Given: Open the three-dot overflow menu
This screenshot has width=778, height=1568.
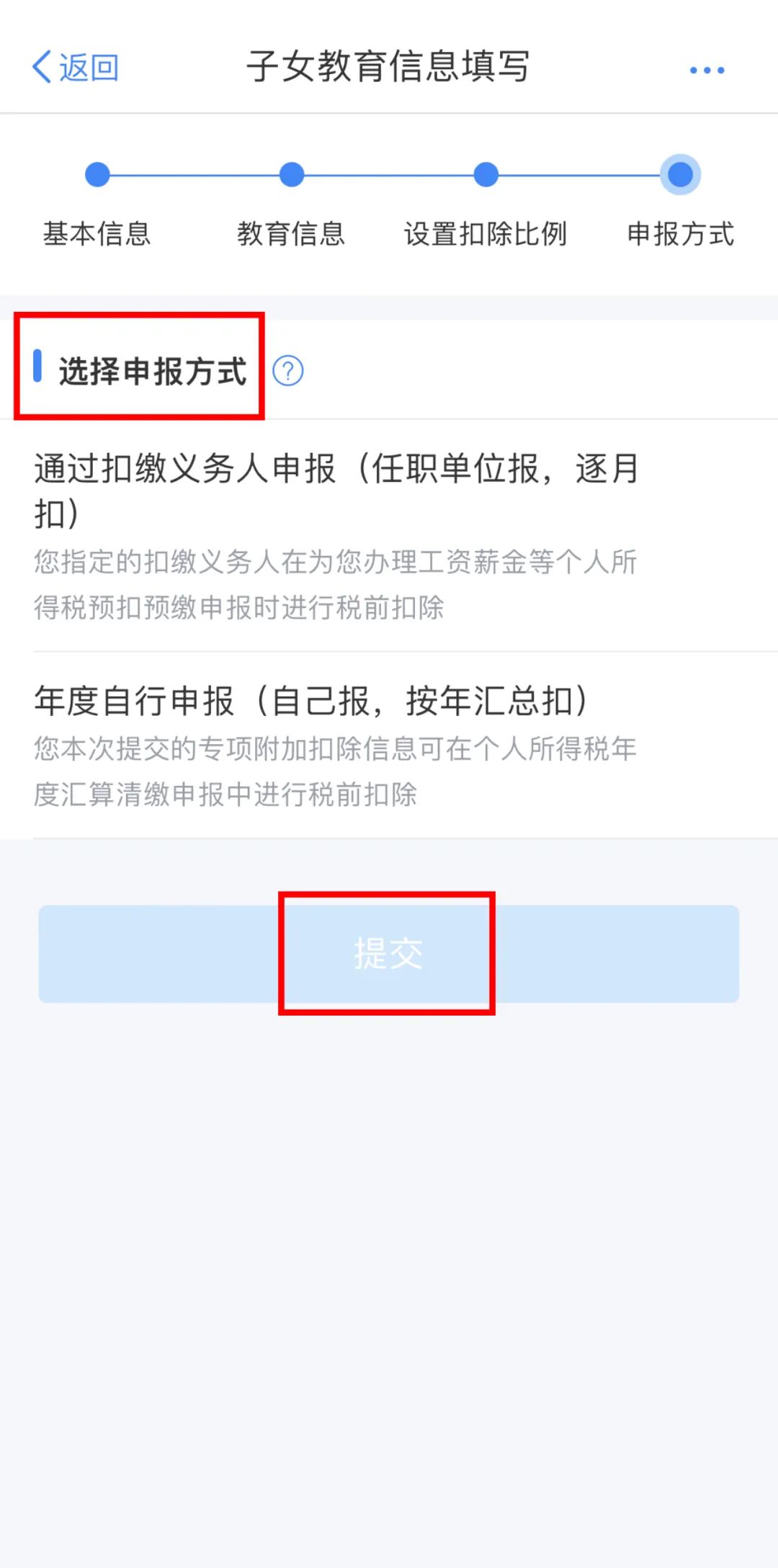Looking at the screenshot, I should tap(707, 70).
